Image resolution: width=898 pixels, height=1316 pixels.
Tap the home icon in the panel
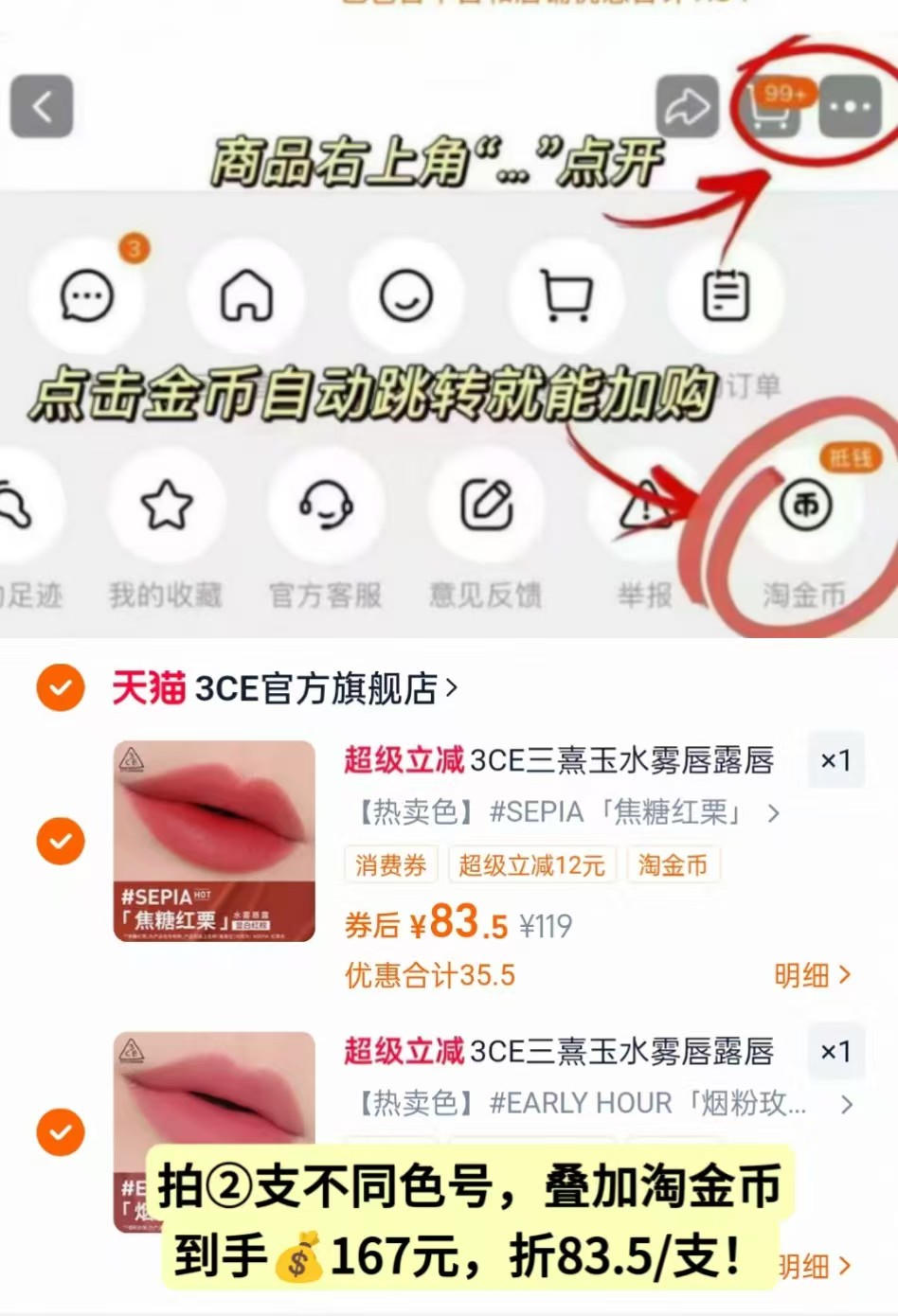[x=246, y=296]
